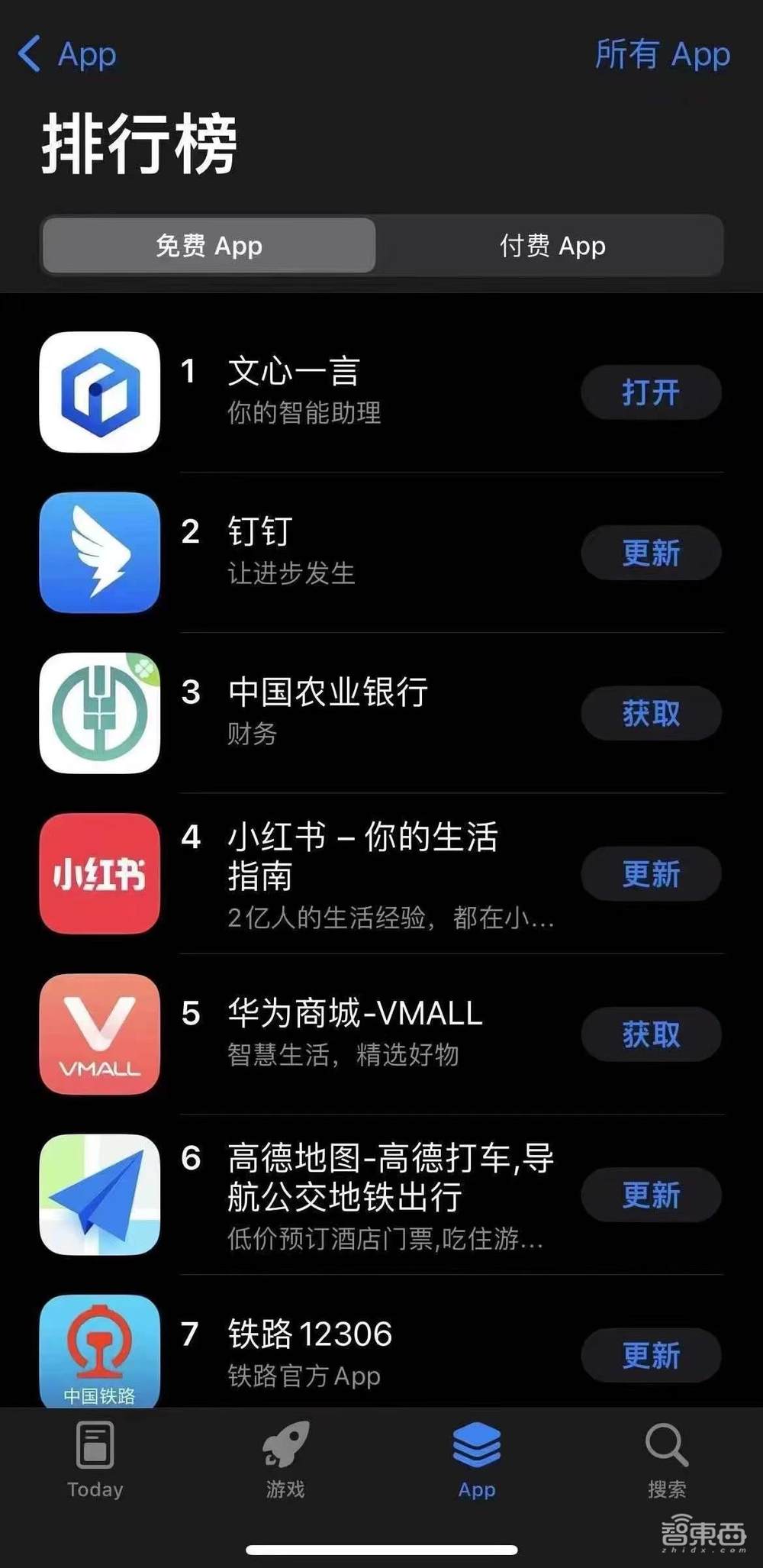Screen dimensions: 763x1568
Task: Switch to the 付费 App segment
Action: 552,246
